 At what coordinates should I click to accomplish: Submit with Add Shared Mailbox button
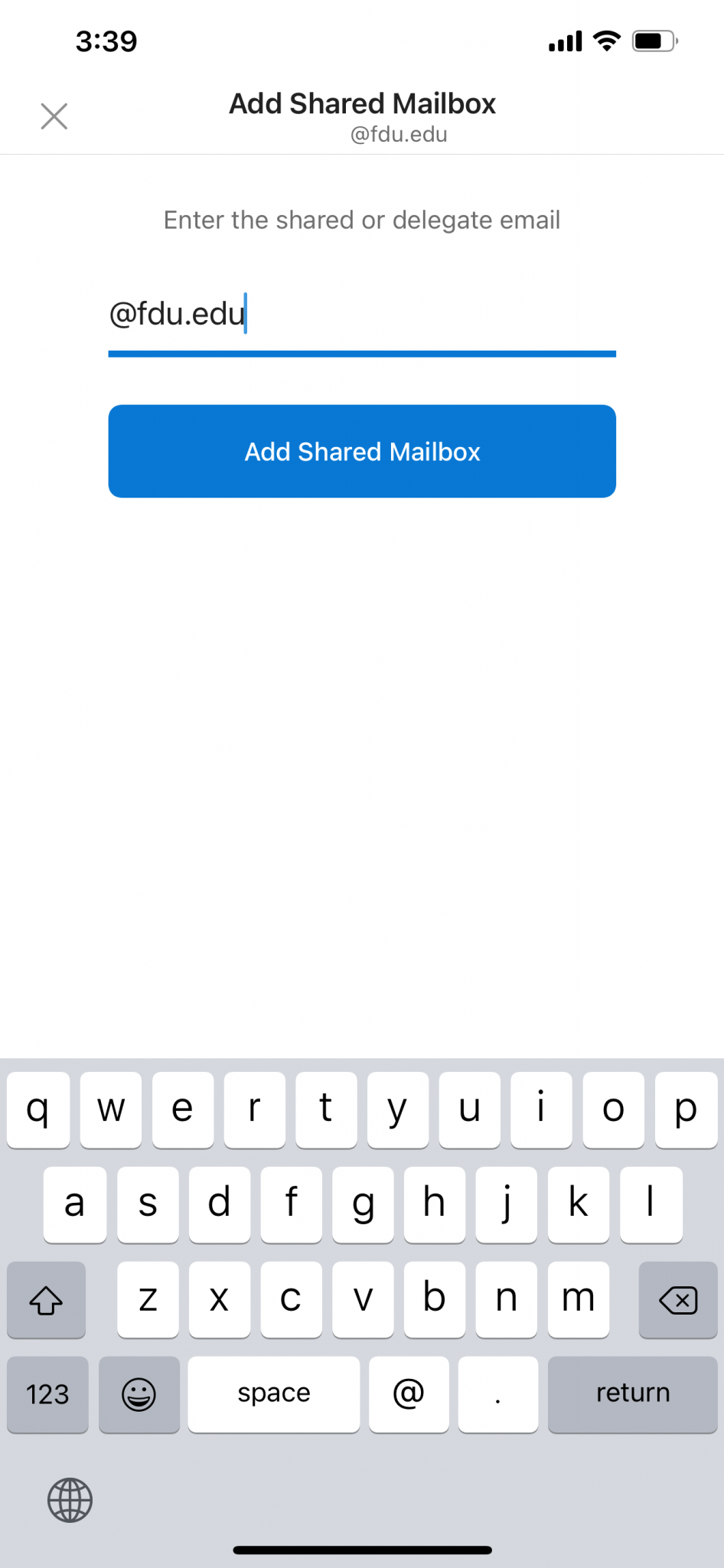coord(361,451)
